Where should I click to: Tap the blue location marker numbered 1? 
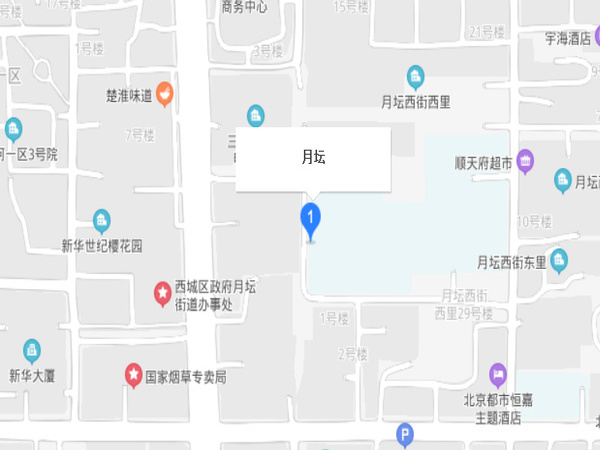pos(311,219)
